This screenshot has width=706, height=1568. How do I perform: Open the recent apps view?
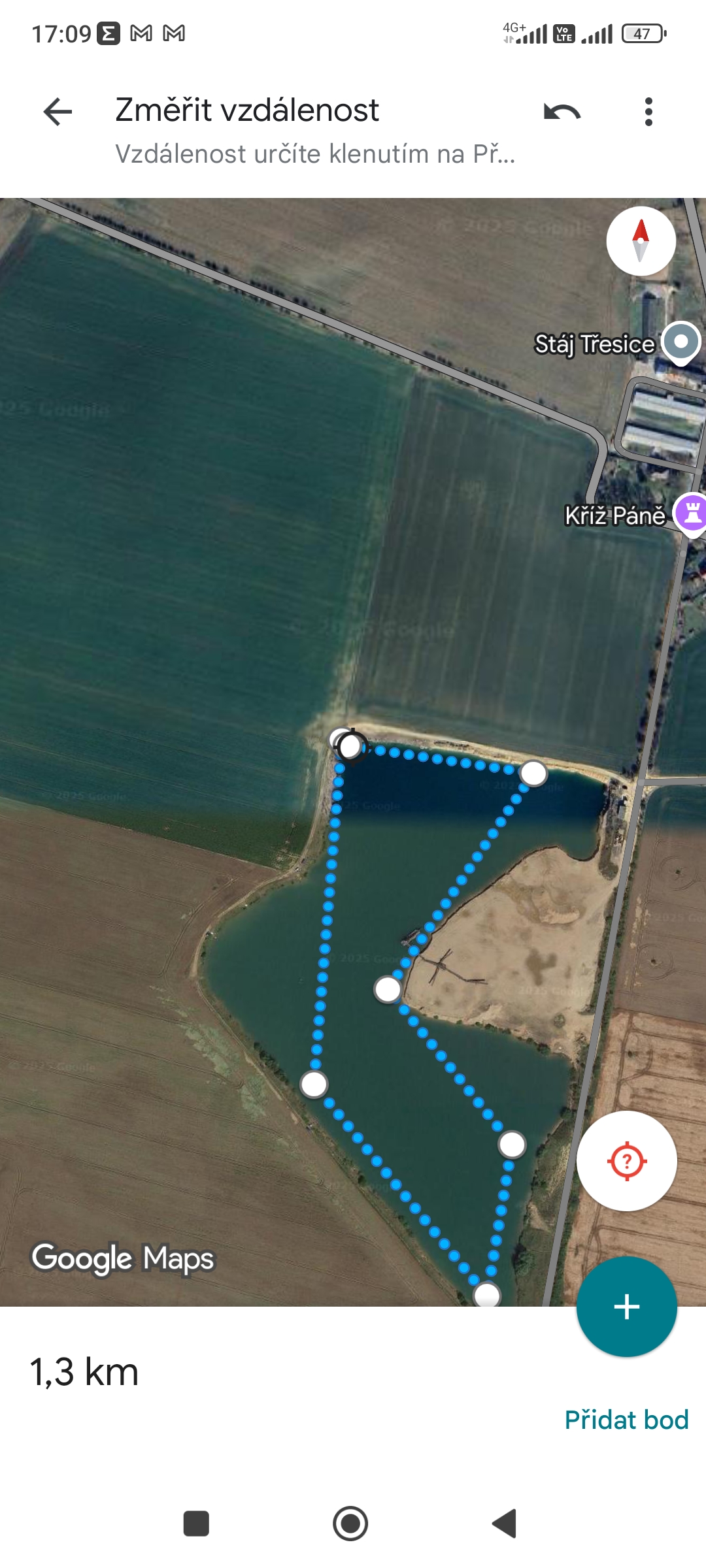point(196,1524)
